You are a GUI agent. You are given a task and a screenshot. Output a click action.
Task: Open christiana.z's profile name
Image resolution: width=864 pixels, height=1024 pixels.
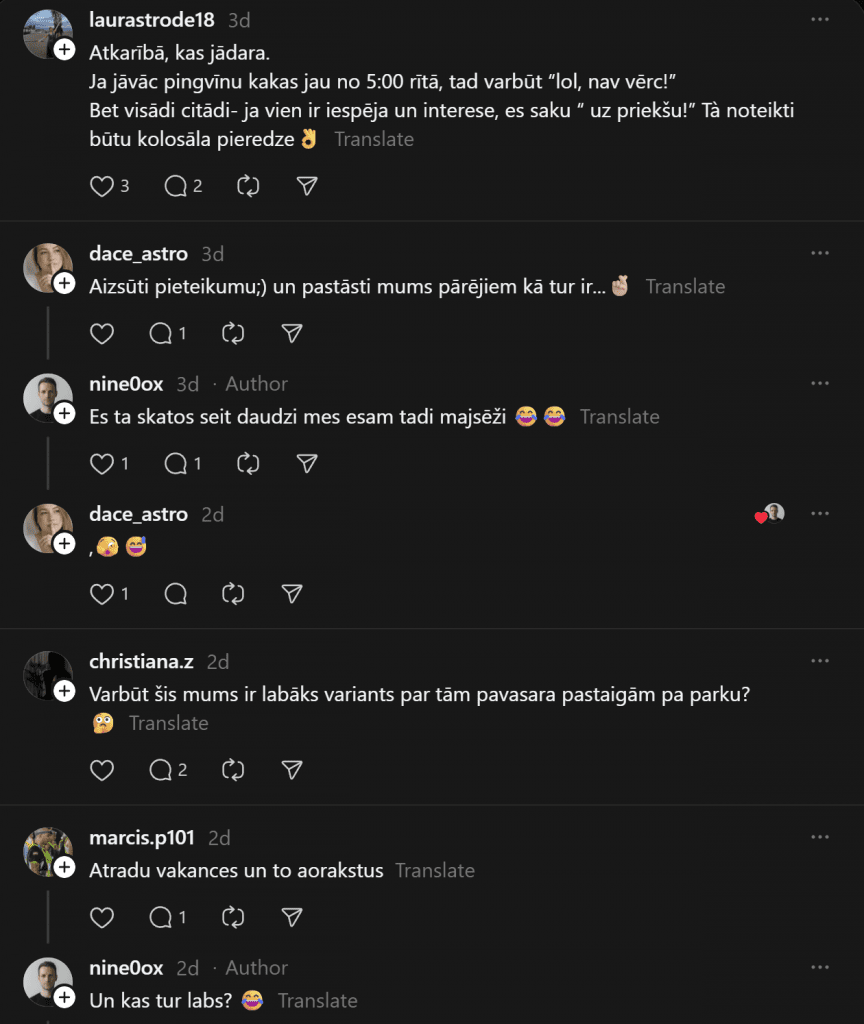(x=143, y=661)
